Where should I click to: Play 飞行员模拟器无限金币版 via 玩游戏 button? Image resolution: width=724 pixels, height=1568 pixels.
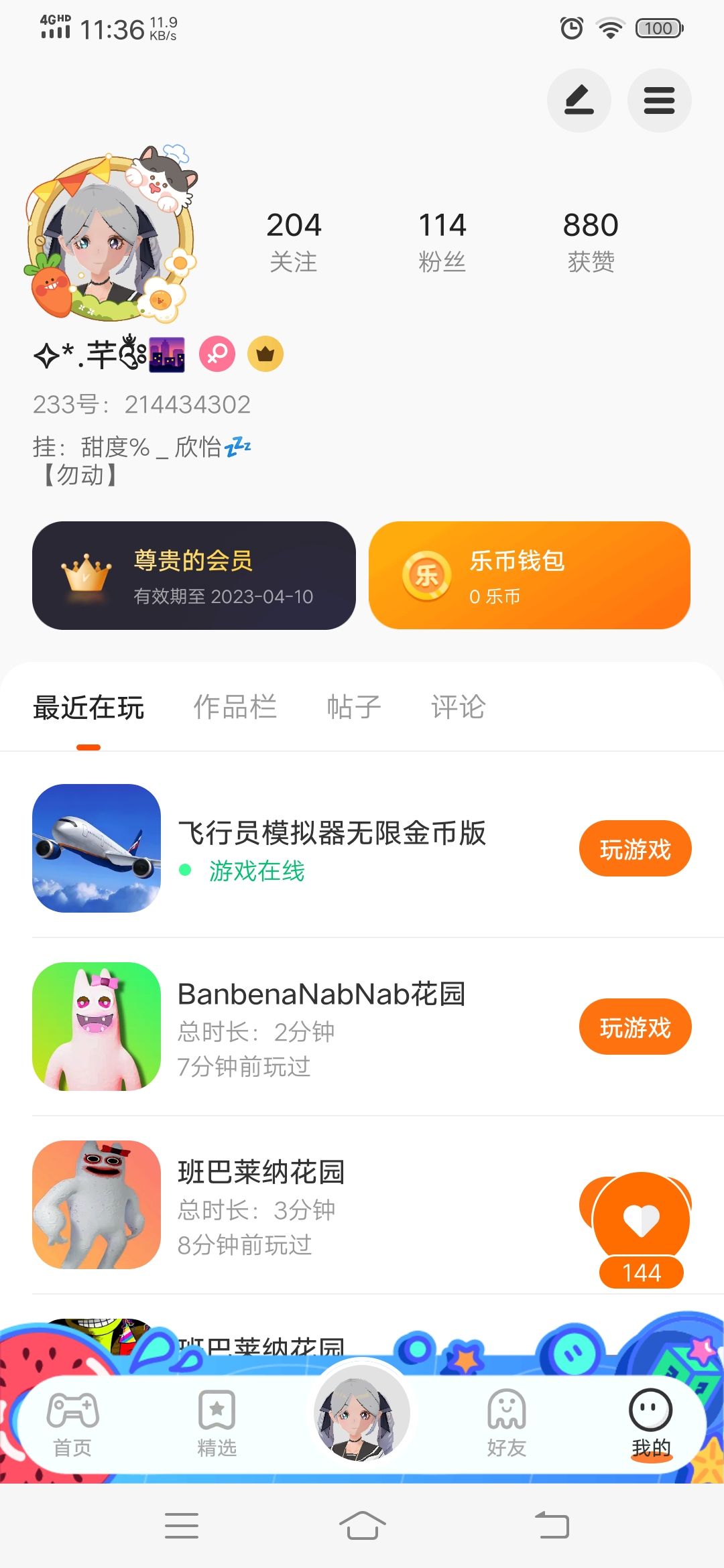click(x=635, y=849)
